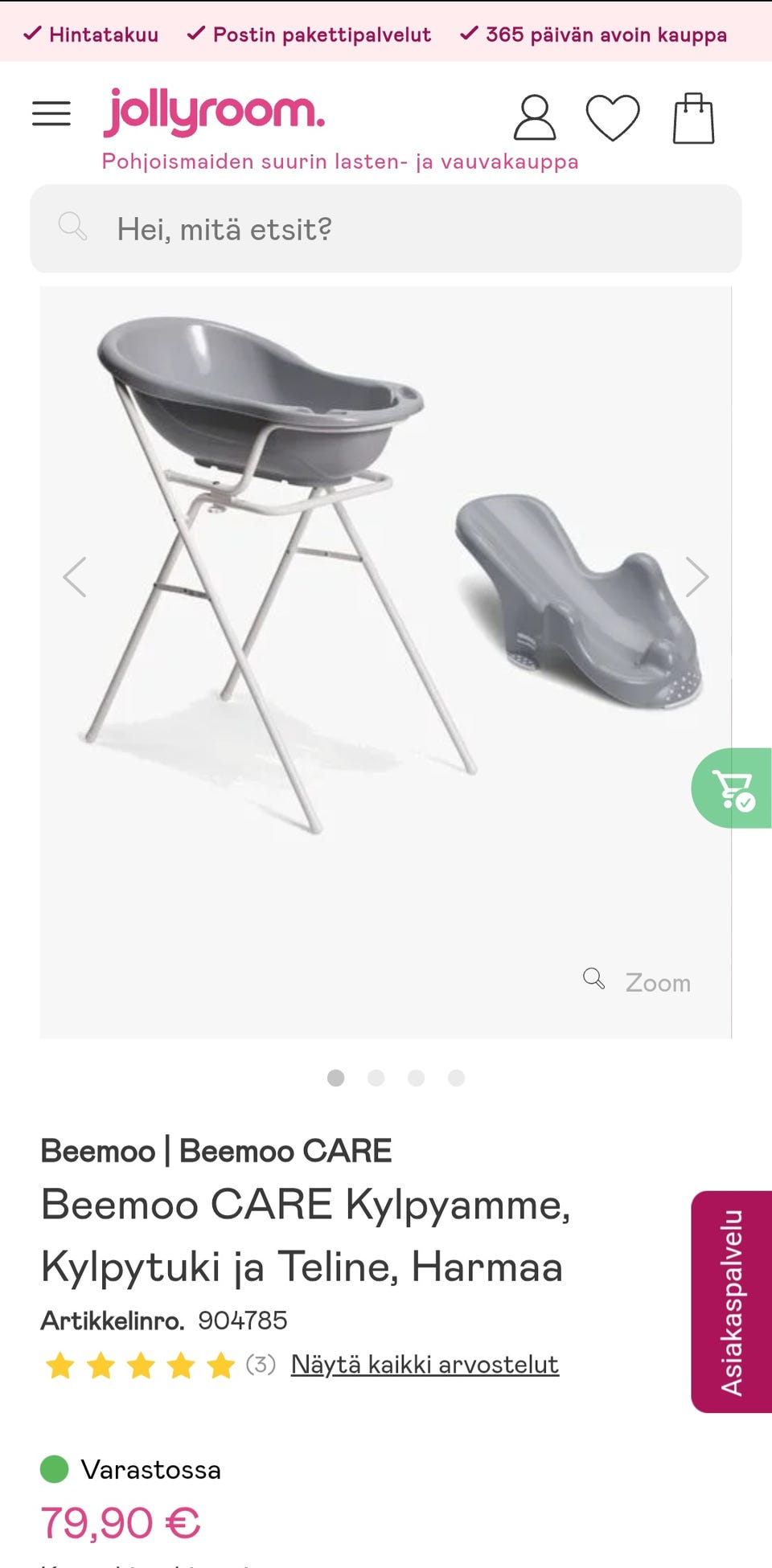Go to the Jollyroom home page
Screen dimensions: 772x1568
[x=214, y=112]
